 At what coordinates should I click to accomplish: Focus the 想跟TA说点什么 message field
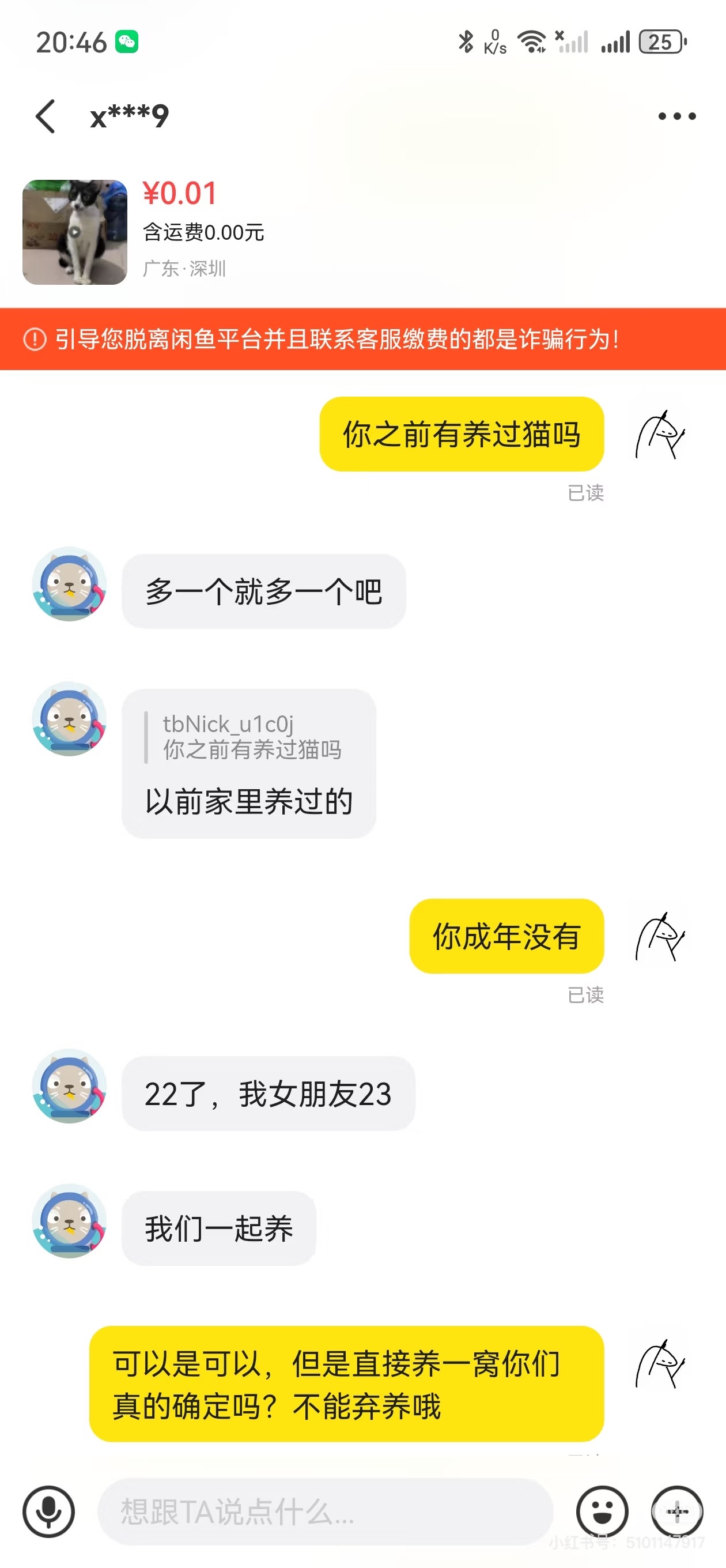325,1511
